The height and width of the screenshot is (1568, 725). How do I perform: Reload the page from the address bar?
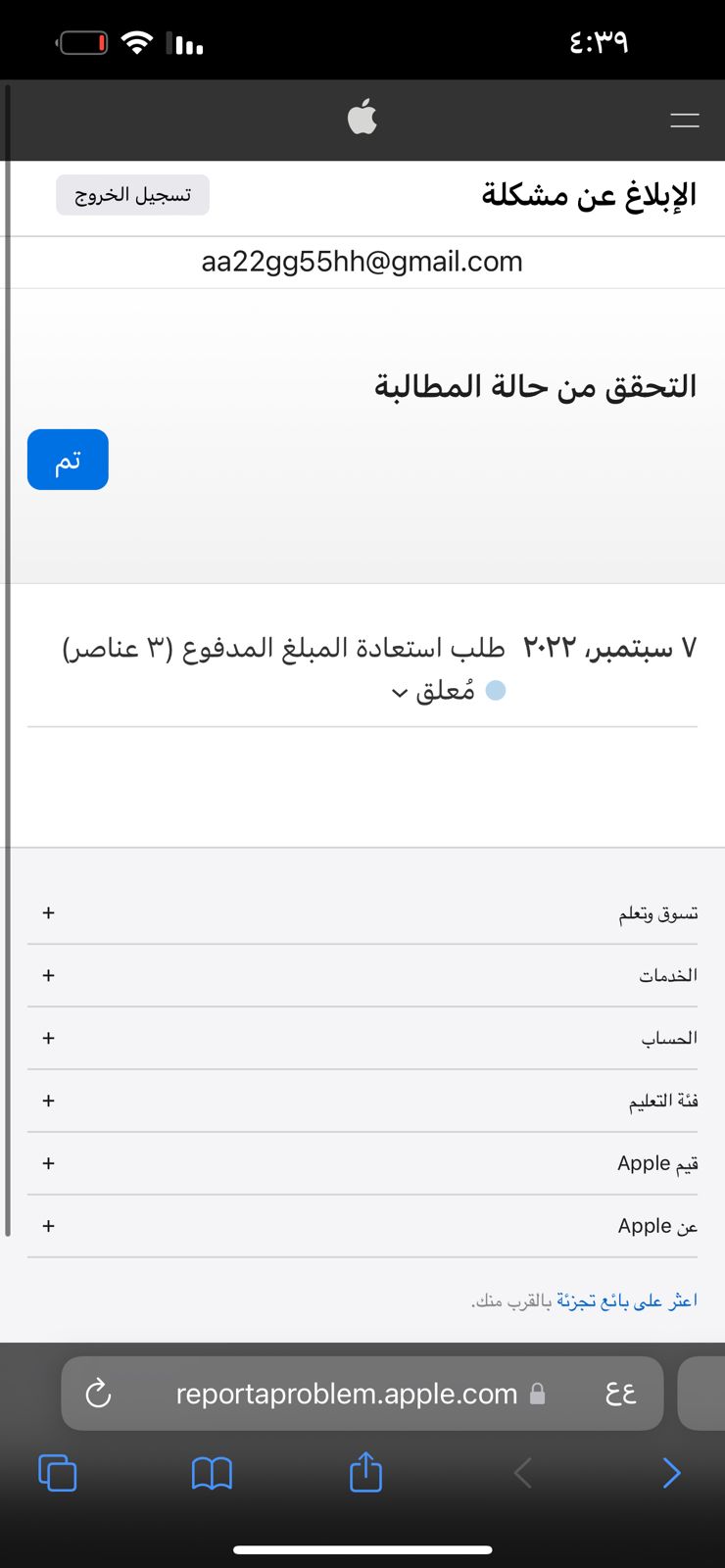pos(98,1394)
